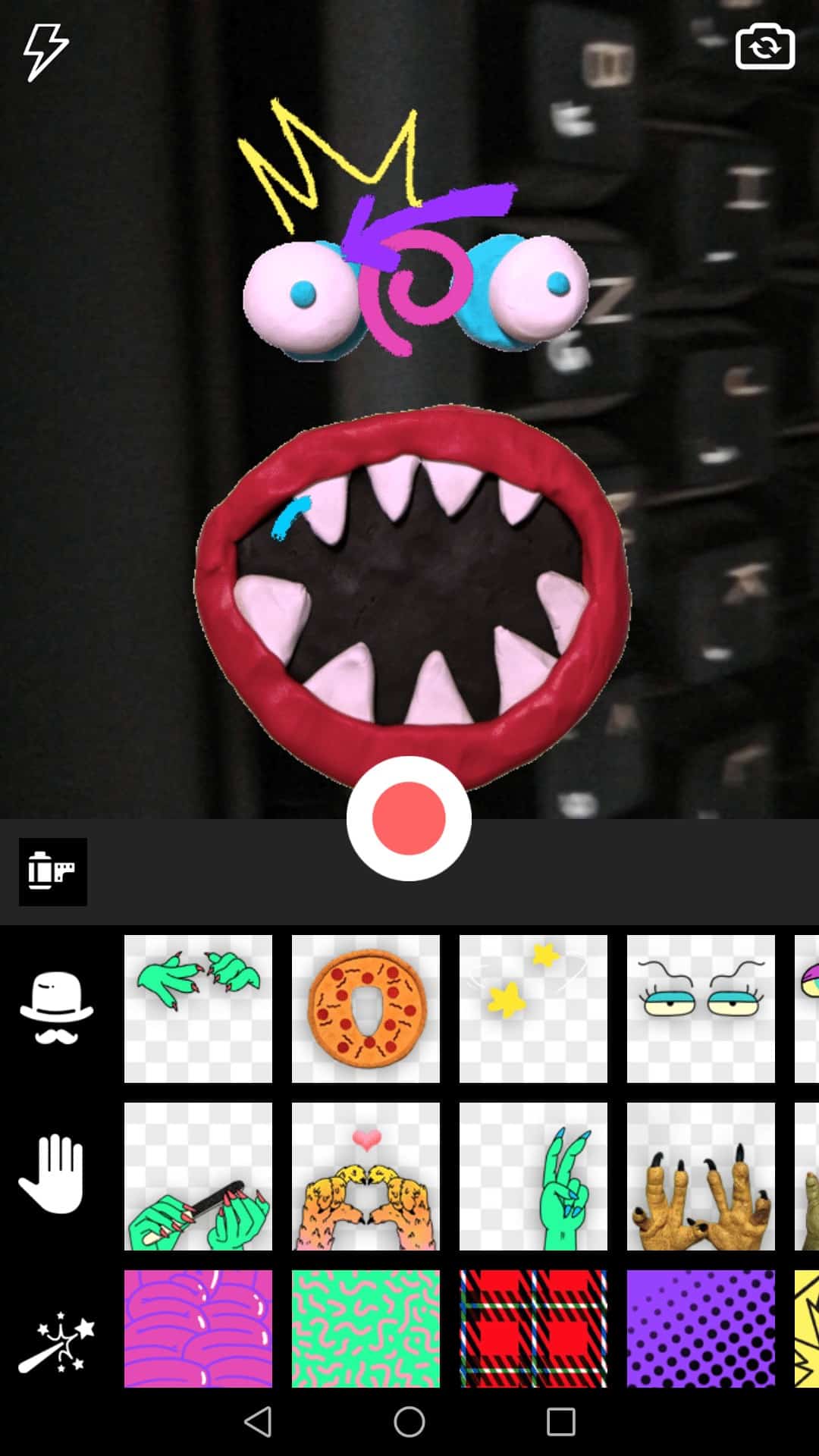Choose the yellow clawed monster hands sticker
The height and width of the screenshot is (1456, 819).
[701, 1175]
